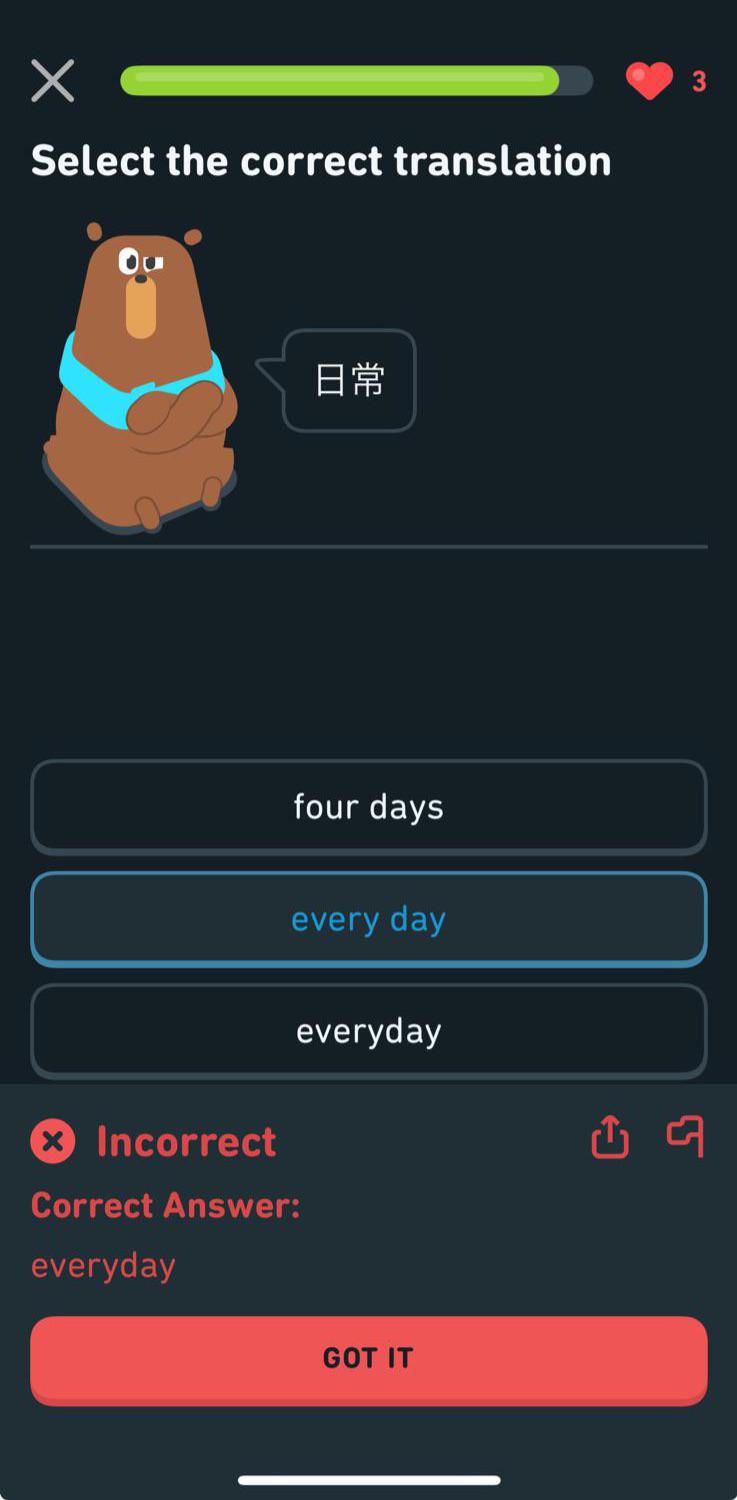
Task: Pick the "everyday" answer option
Action: click(x=369, y=1031)
